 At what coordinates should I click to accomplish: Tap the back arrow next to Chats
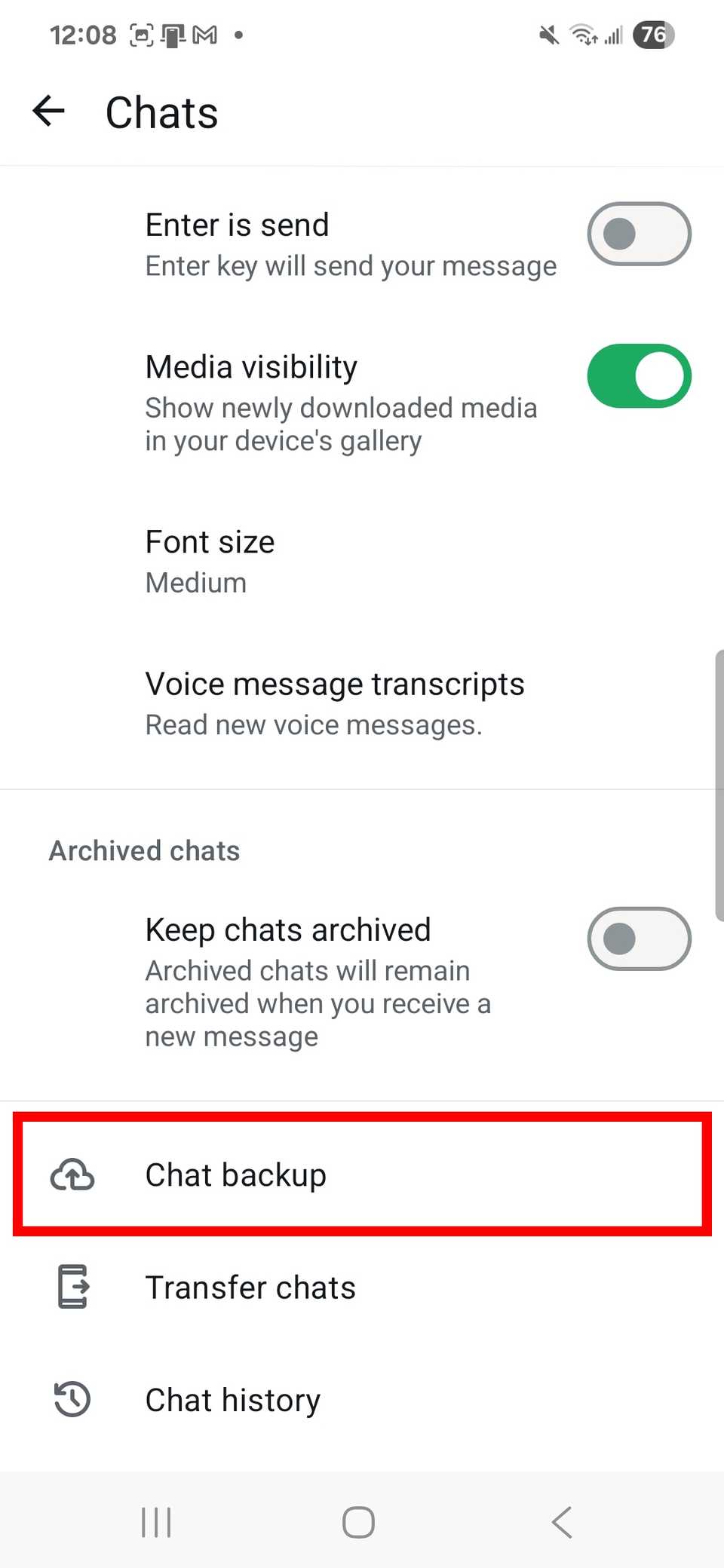(48, 111)
